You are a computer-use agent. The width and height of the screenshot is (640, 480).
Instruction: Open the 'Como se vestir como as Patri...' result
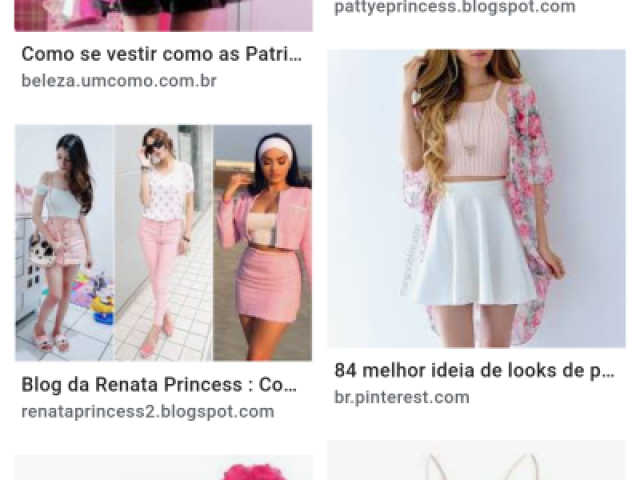point(161,54)
